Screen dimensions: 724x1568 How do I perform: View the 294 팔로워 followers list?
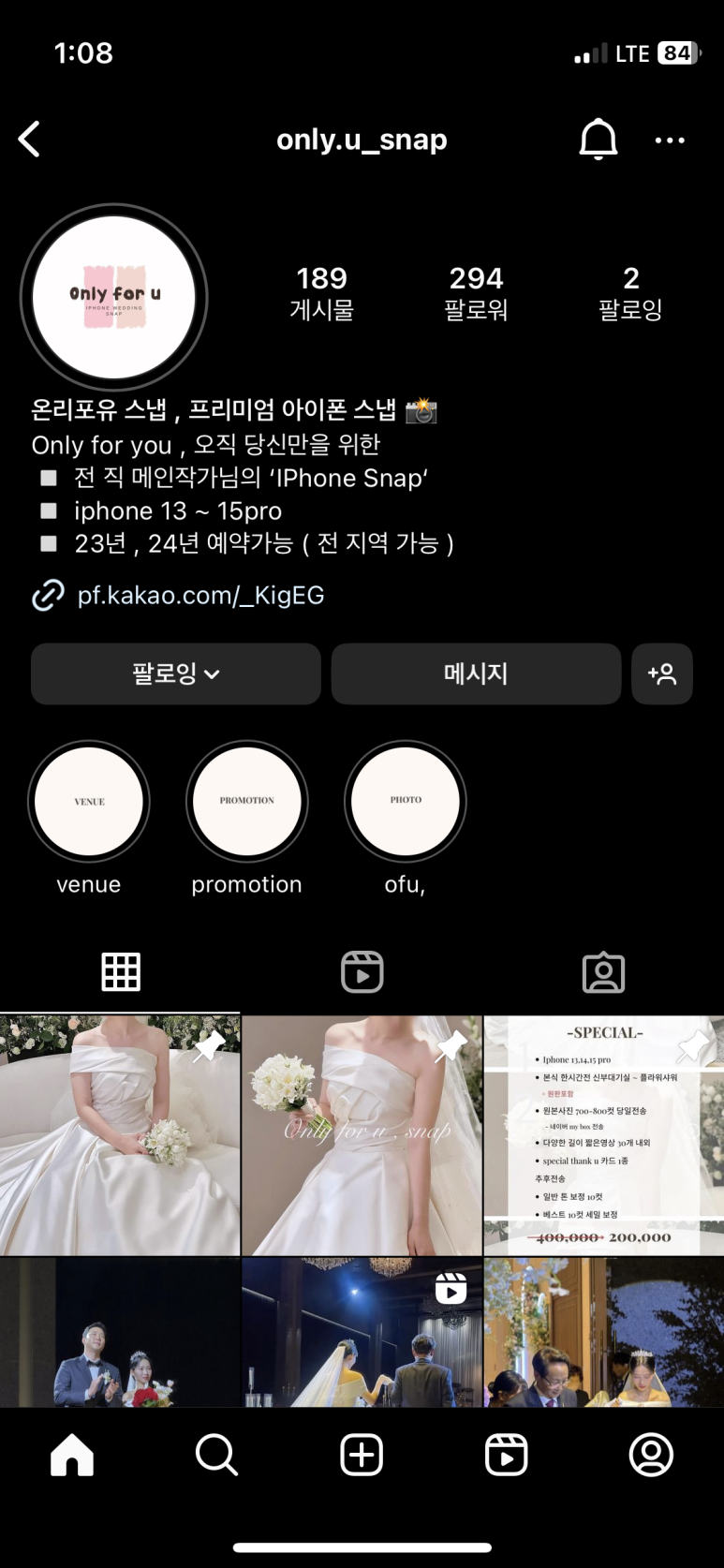pos(476,292)
